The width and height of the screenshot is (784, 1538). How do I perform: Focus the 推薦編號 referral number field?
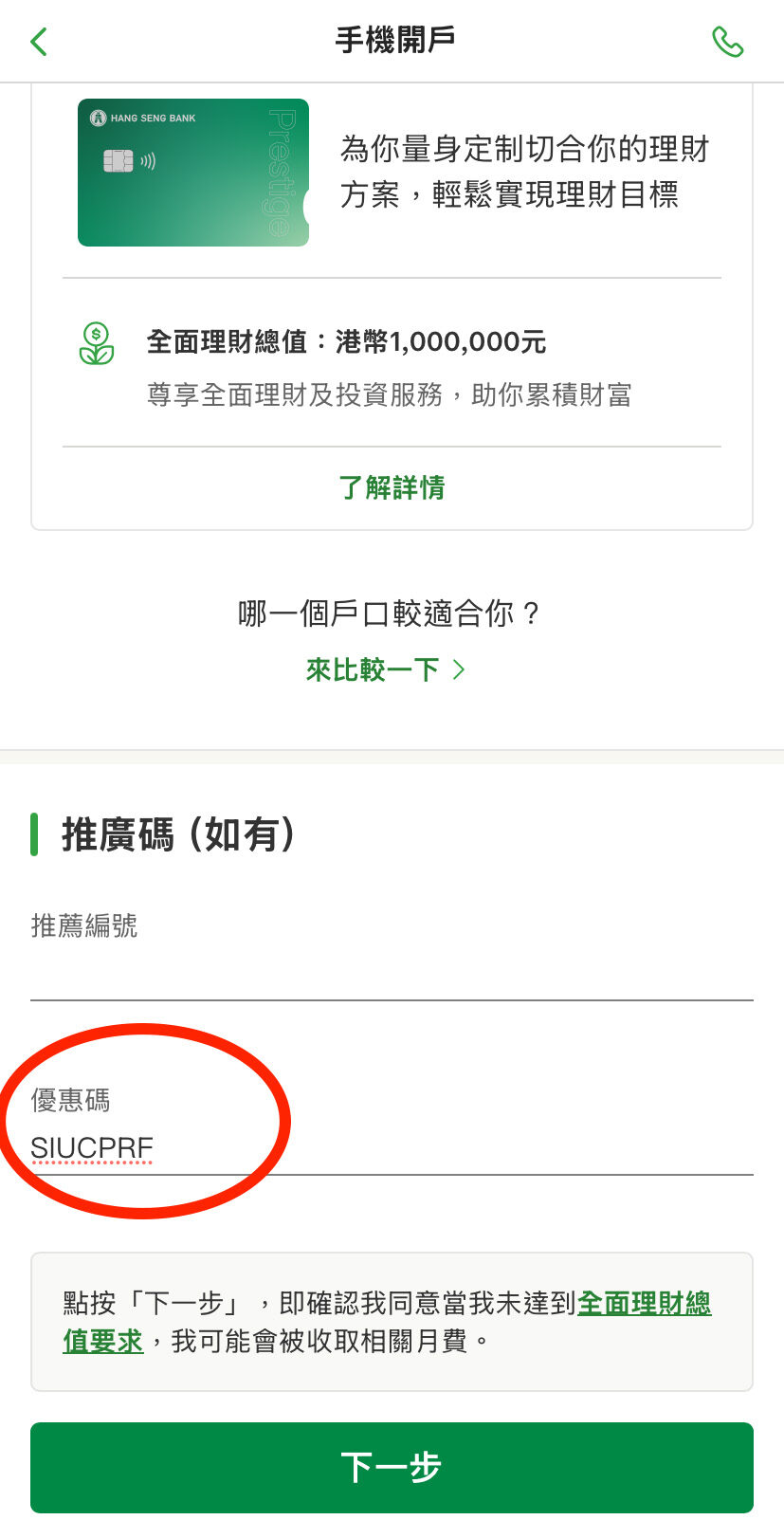tap(392, 972)
